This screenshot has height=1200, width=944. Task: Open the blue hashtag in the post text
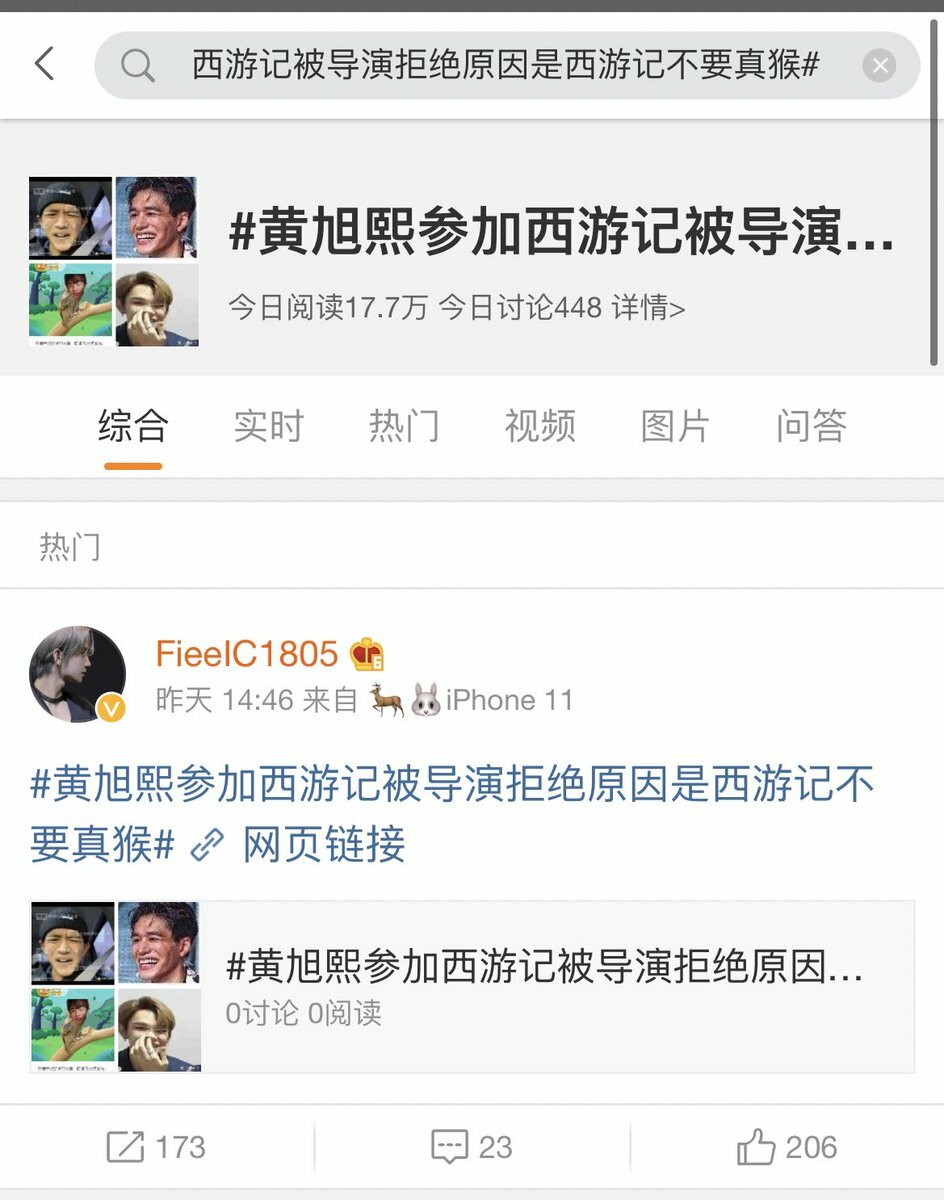point(450,786)
